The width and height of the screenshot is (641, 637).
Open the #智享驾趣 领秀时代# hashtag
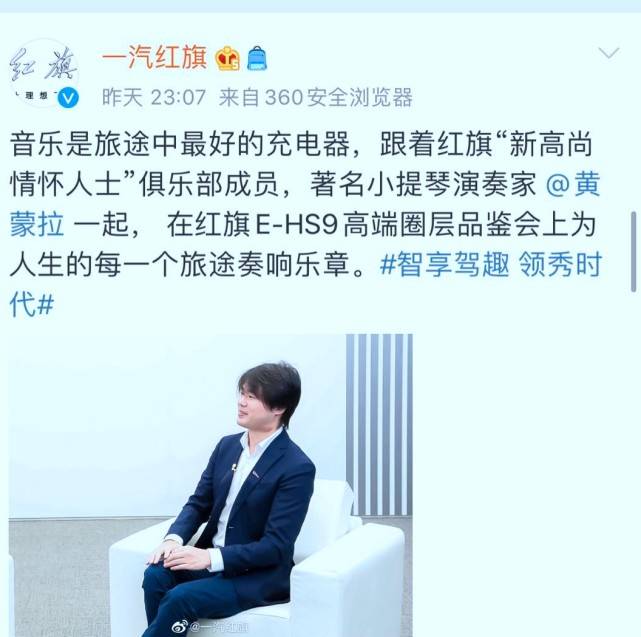tap(490, 267)
